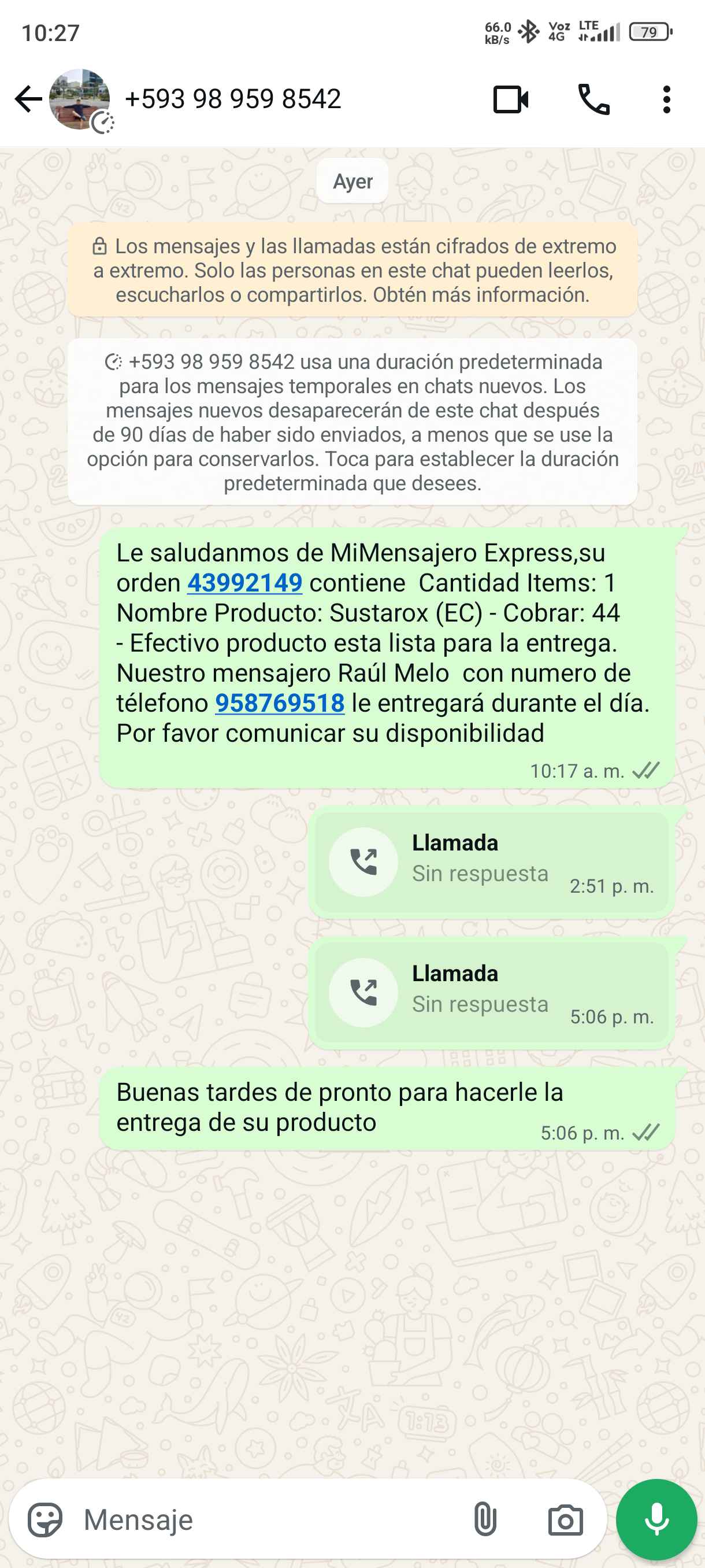The image size is (705, 1568).
Task: Open the 5:06 p. m. unanswered call entry
Action: tap(491, 992)
